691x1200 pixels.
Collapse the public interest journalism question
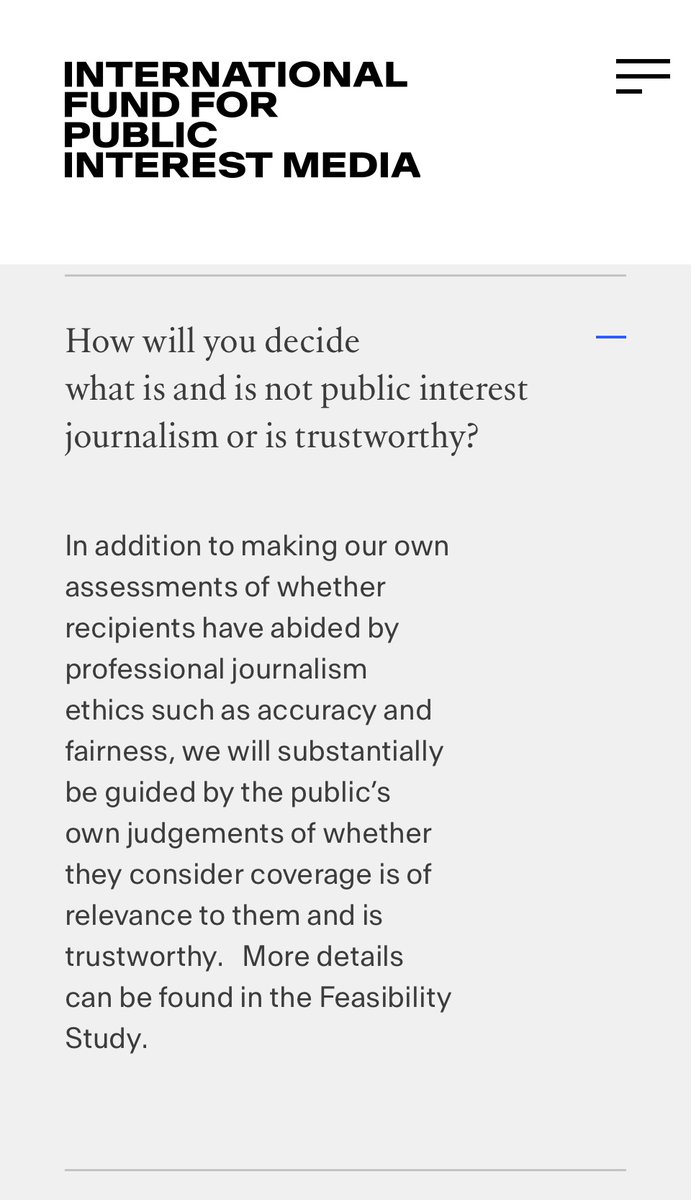coord(611,337)
